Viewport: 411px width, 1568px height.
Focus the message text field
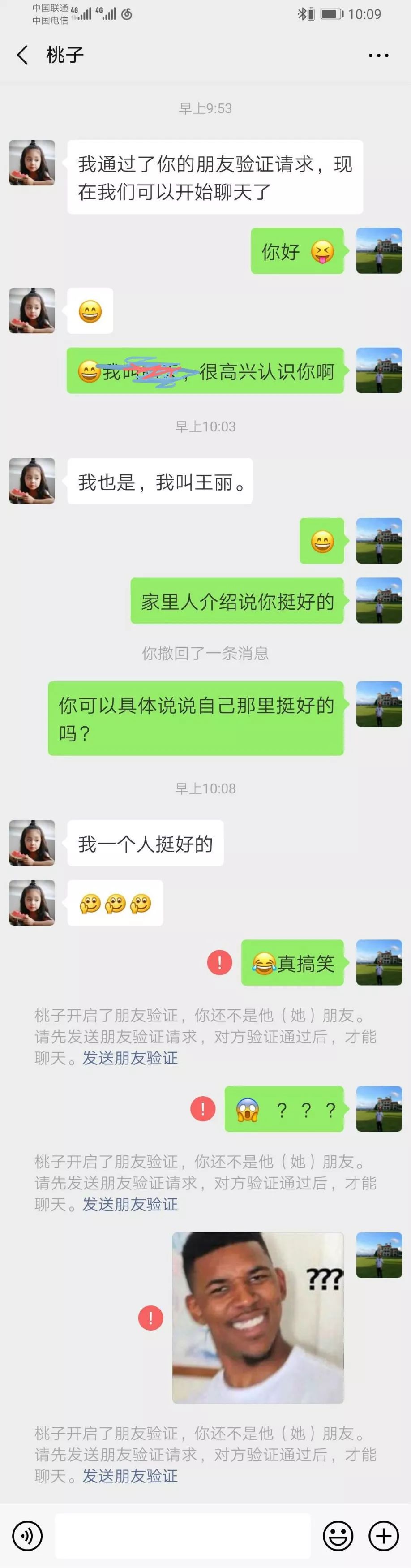point(182,1535)
